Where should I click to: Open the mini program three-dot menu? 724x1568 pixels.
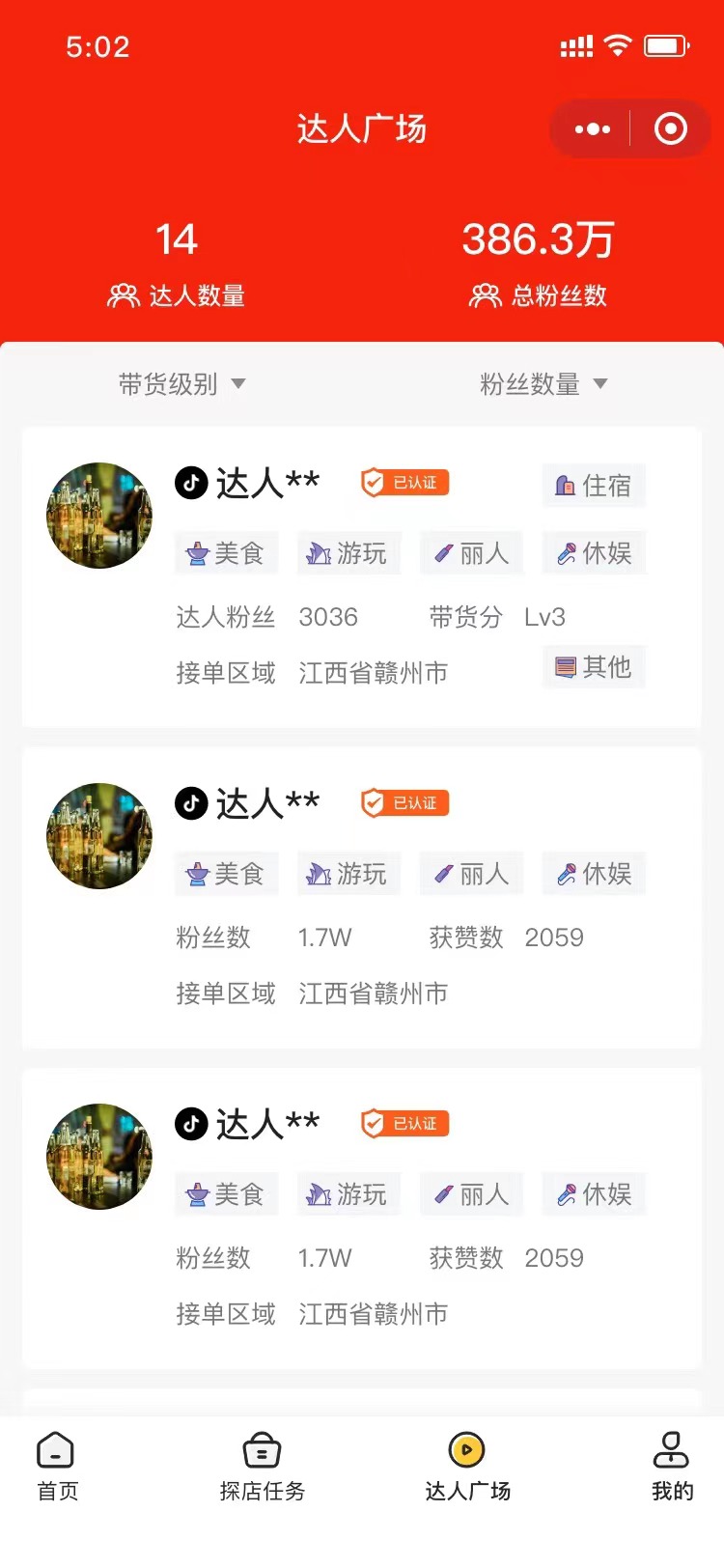(592, 128)
